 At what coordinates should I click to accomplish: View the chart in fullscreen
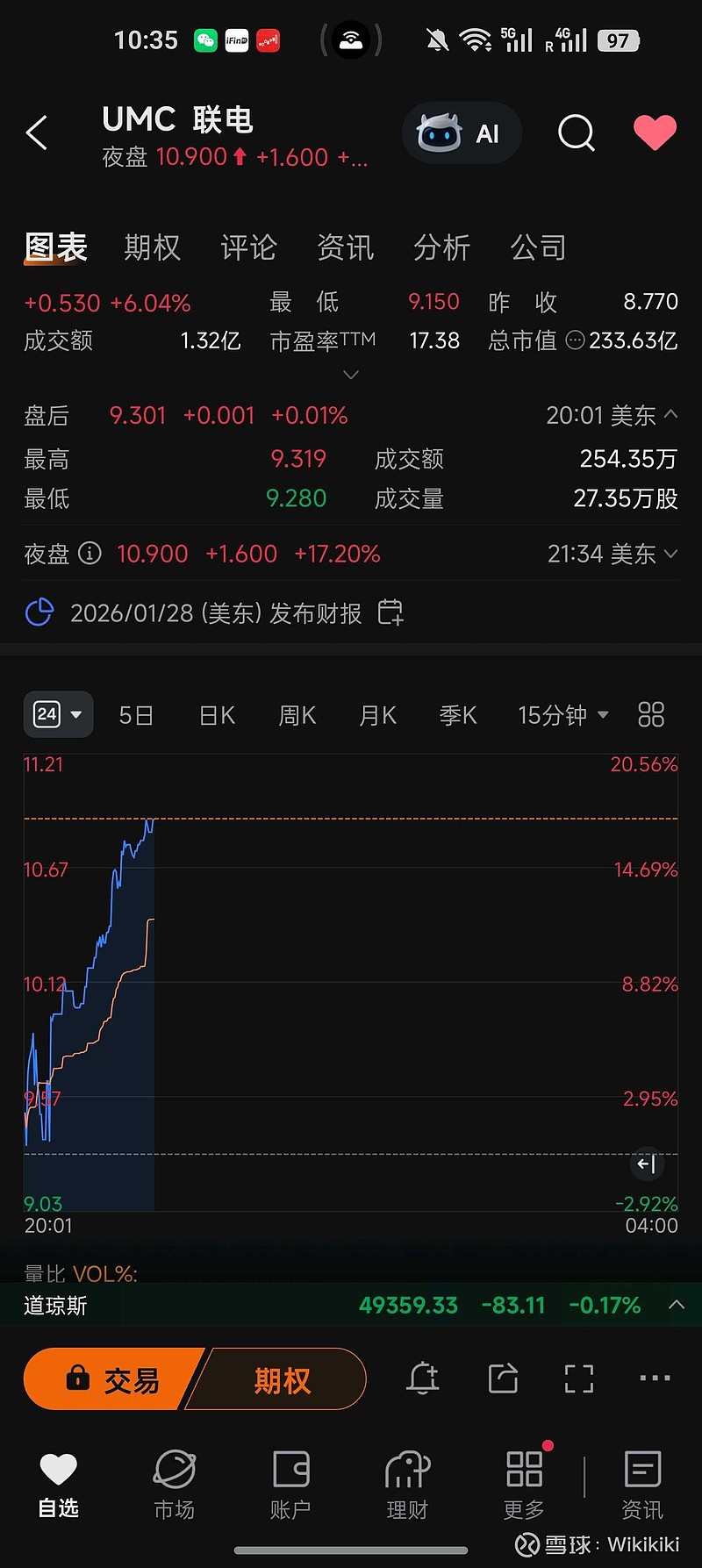click(x=578, y=1378)
